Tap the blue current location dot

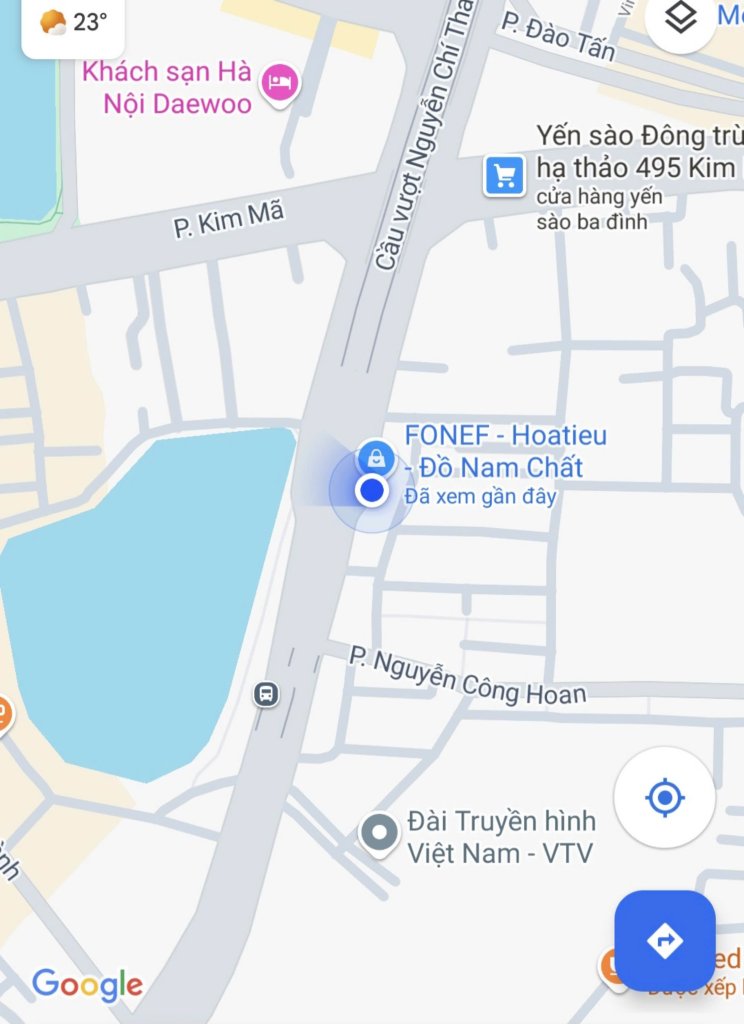[x=372, y=490]
